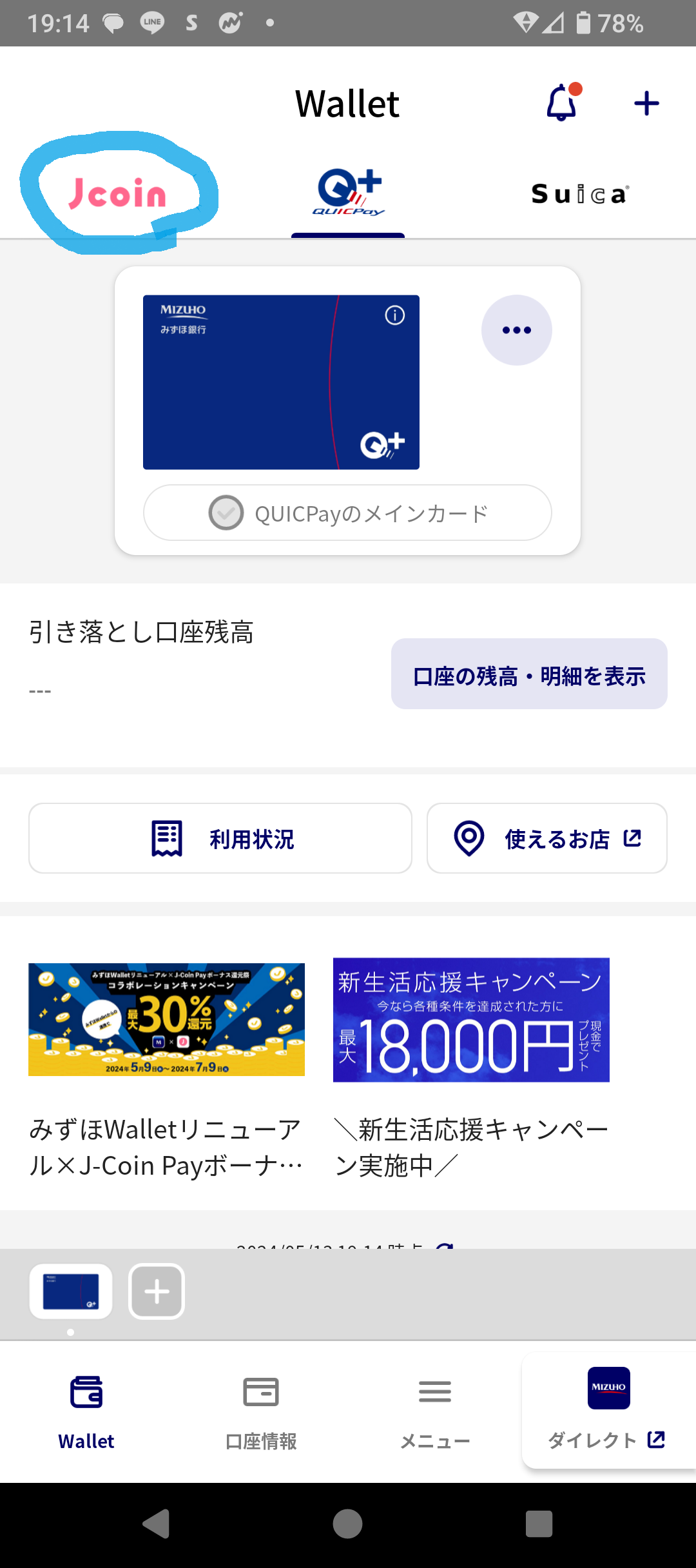Open the circled Jcoin tab

tap(117, 193)
